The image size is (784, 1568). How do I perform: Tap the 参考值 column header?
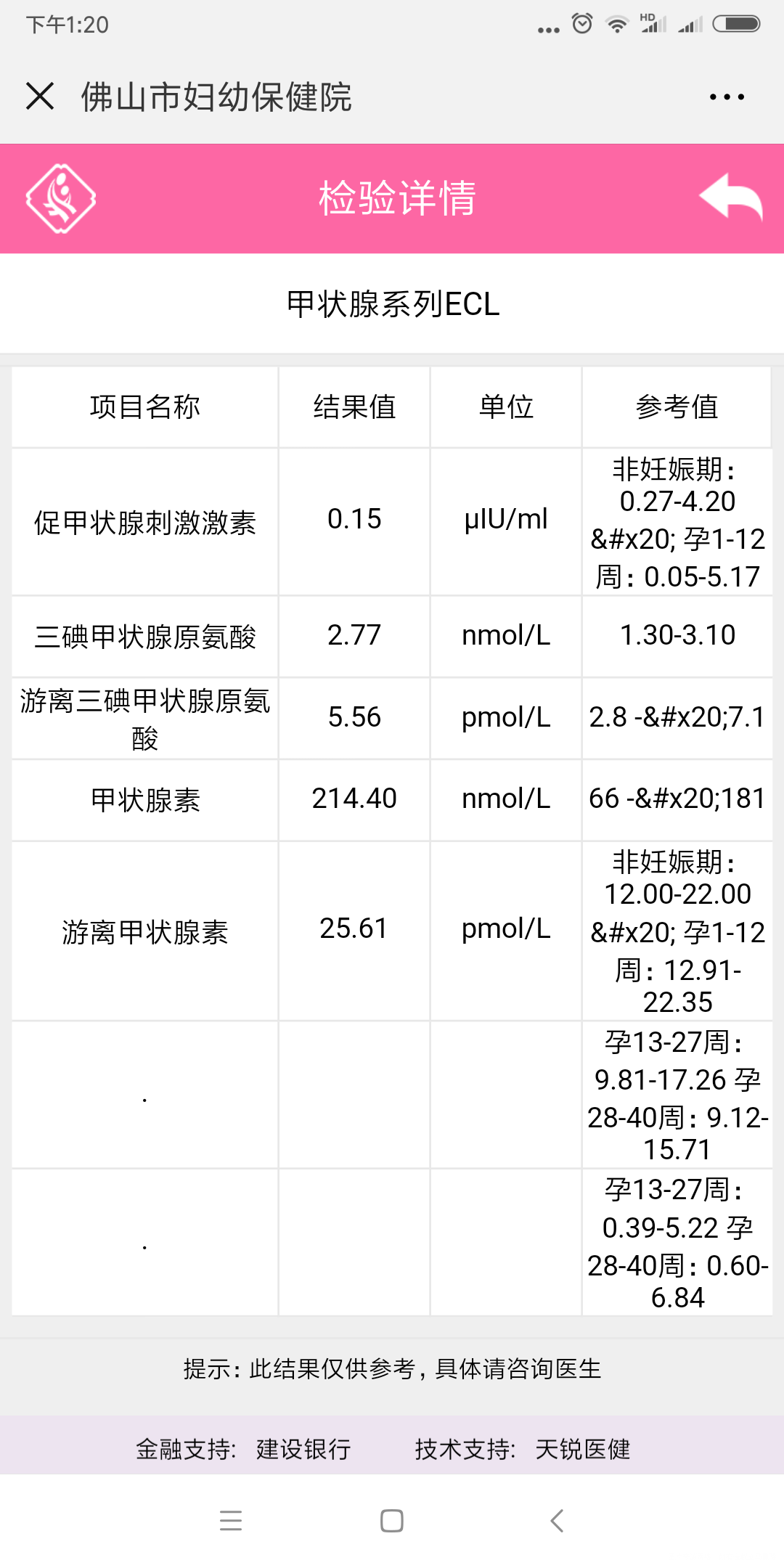677,407
